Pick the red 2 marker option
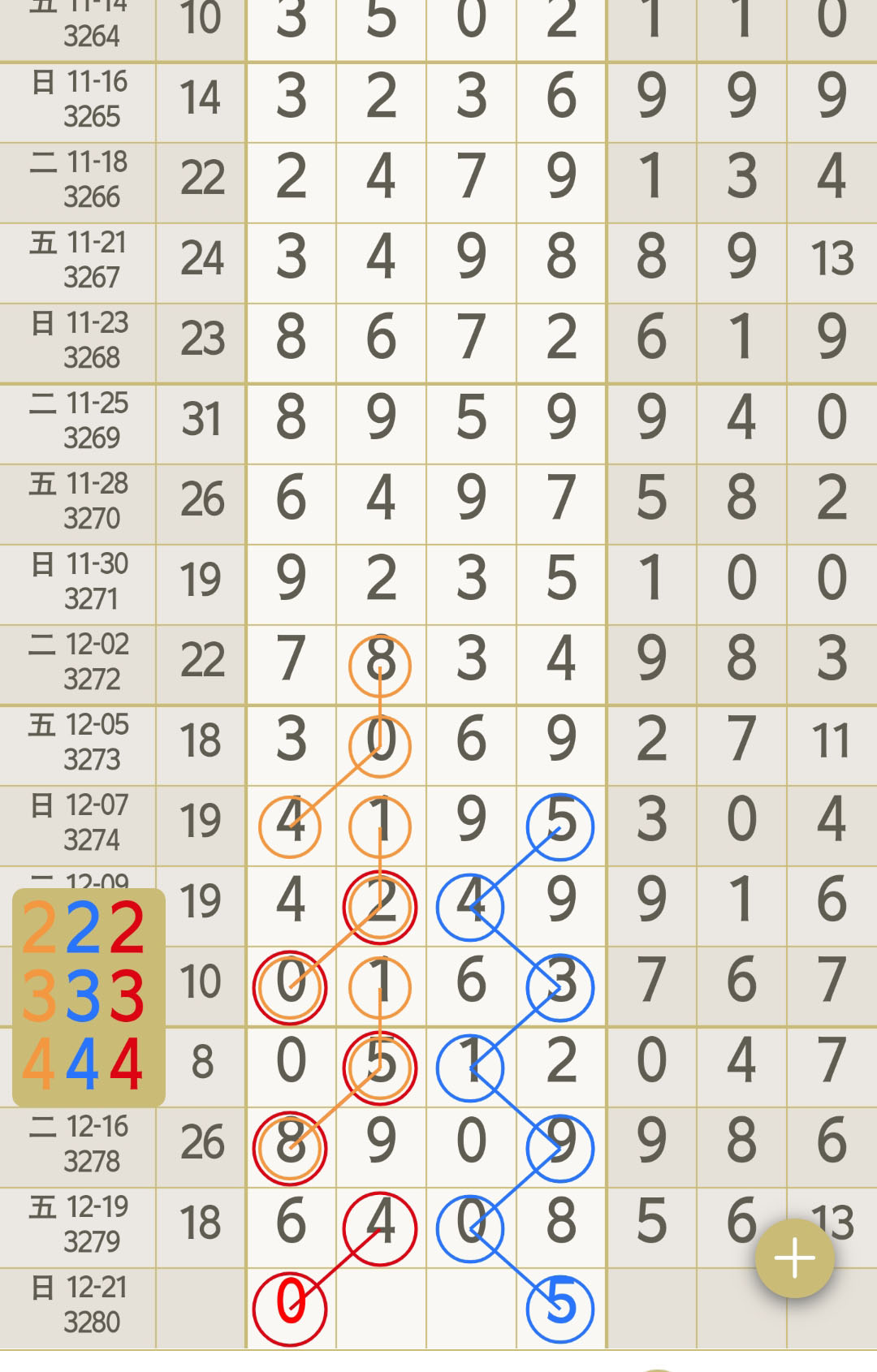877x1372 pixels. click(127, 928)
